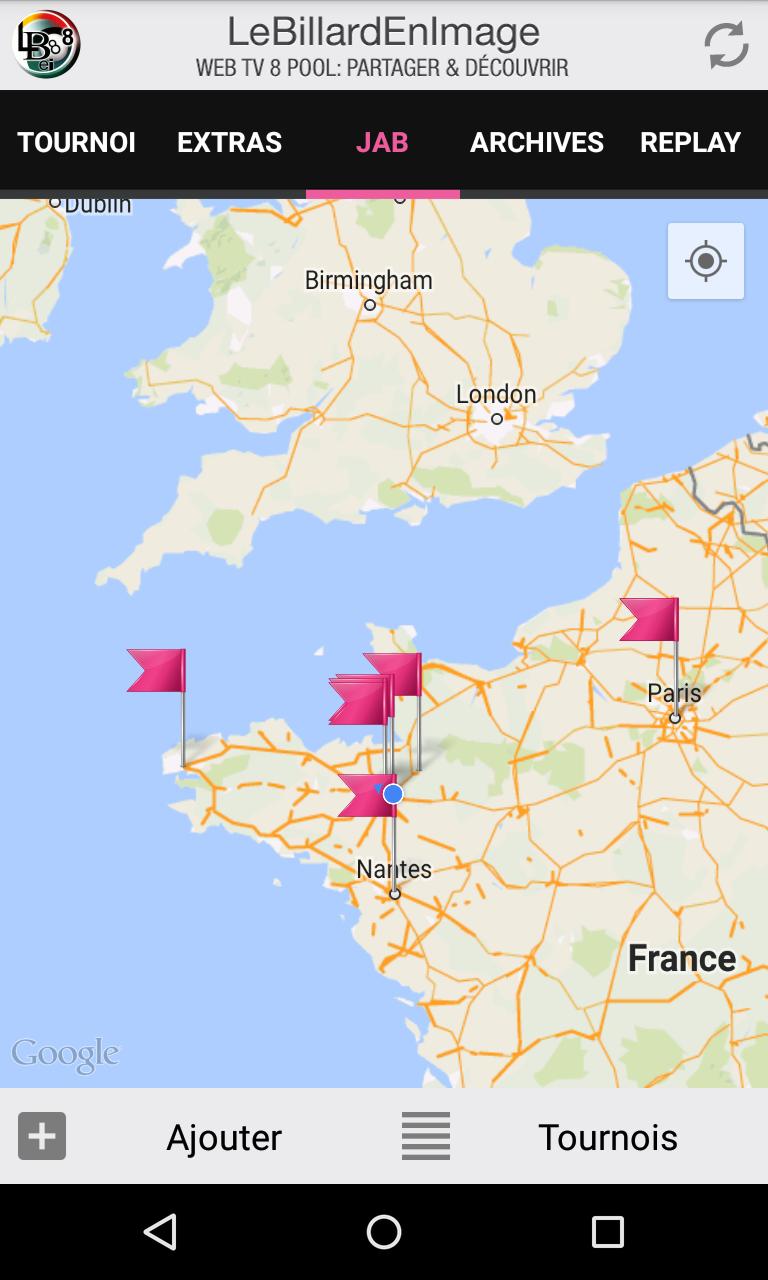The image size is (768, 1280).
Task: Tap the pink flag near Paris
Action: point(650,619)
